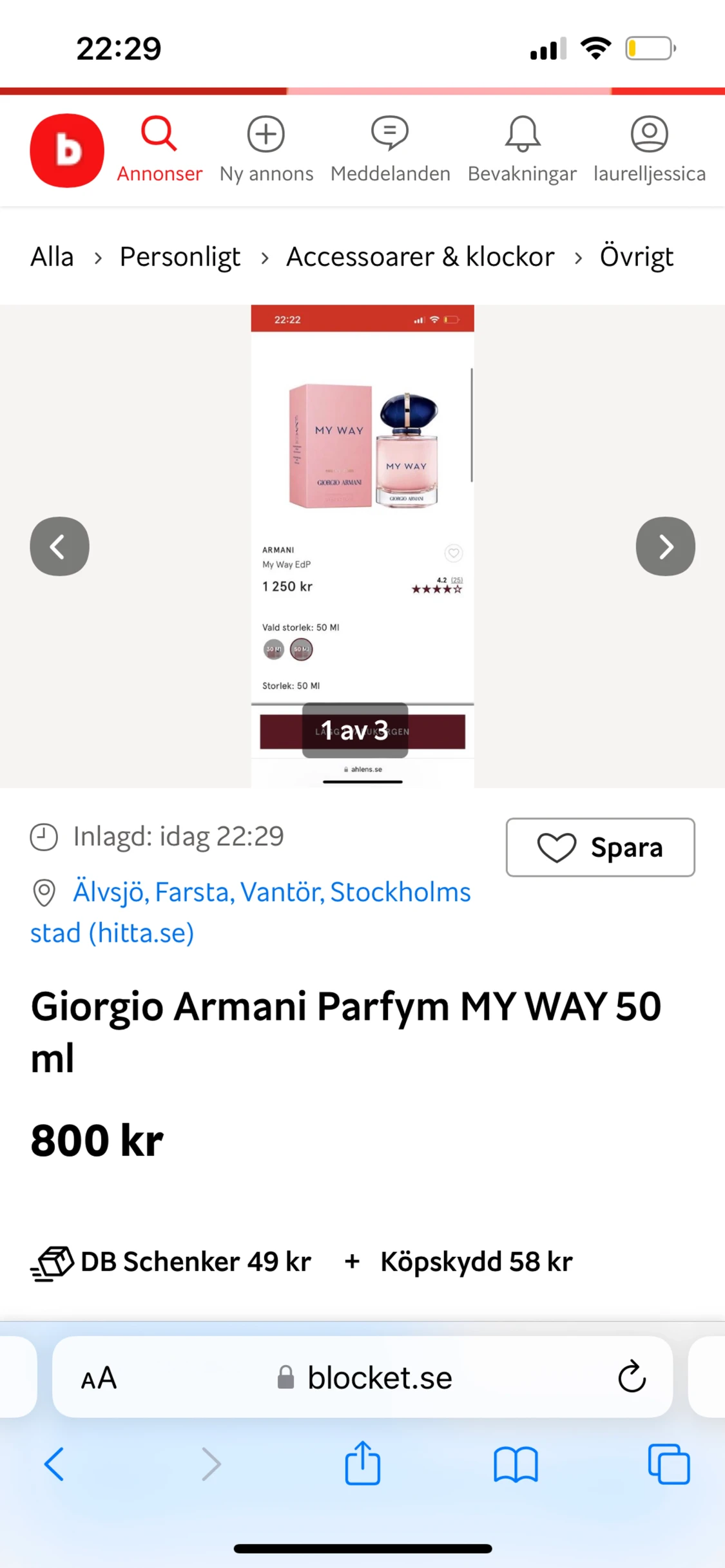Create a new listing via Ny annons
This screenshot has width=725, height=1568.
(x=266, y=149)
